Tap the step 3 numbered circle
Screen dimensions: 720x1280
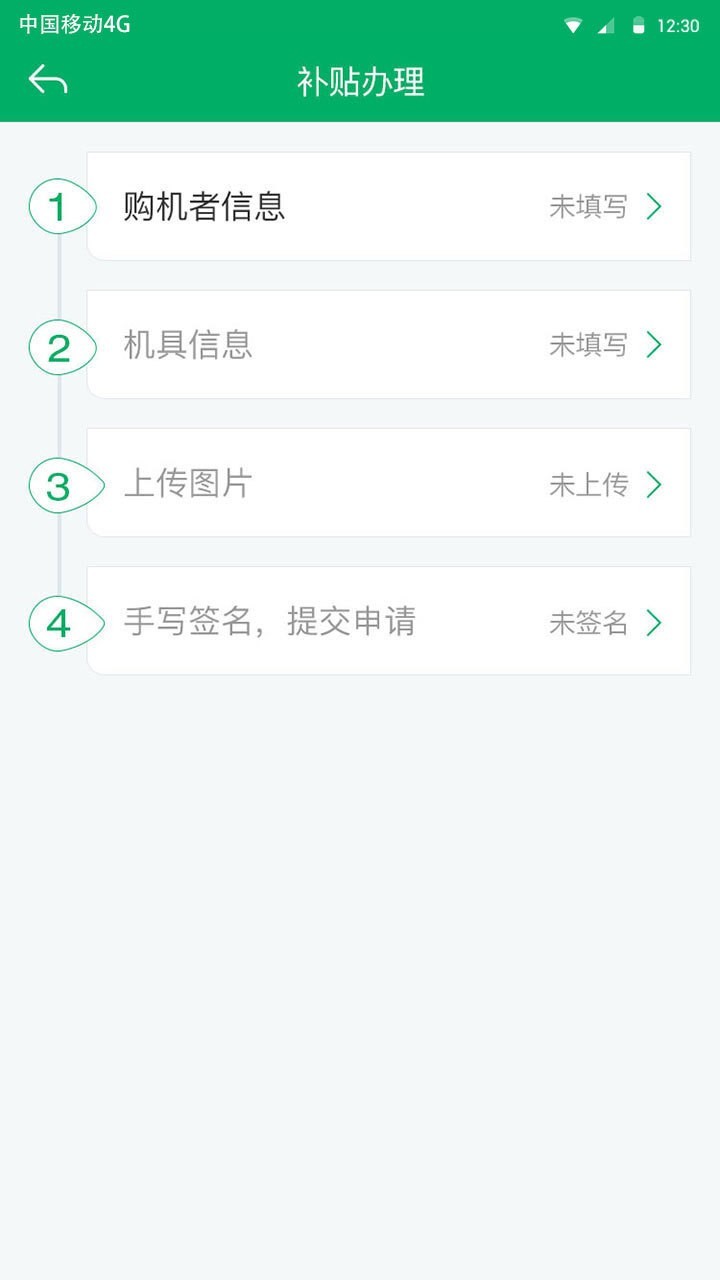[x=60, y=483]
